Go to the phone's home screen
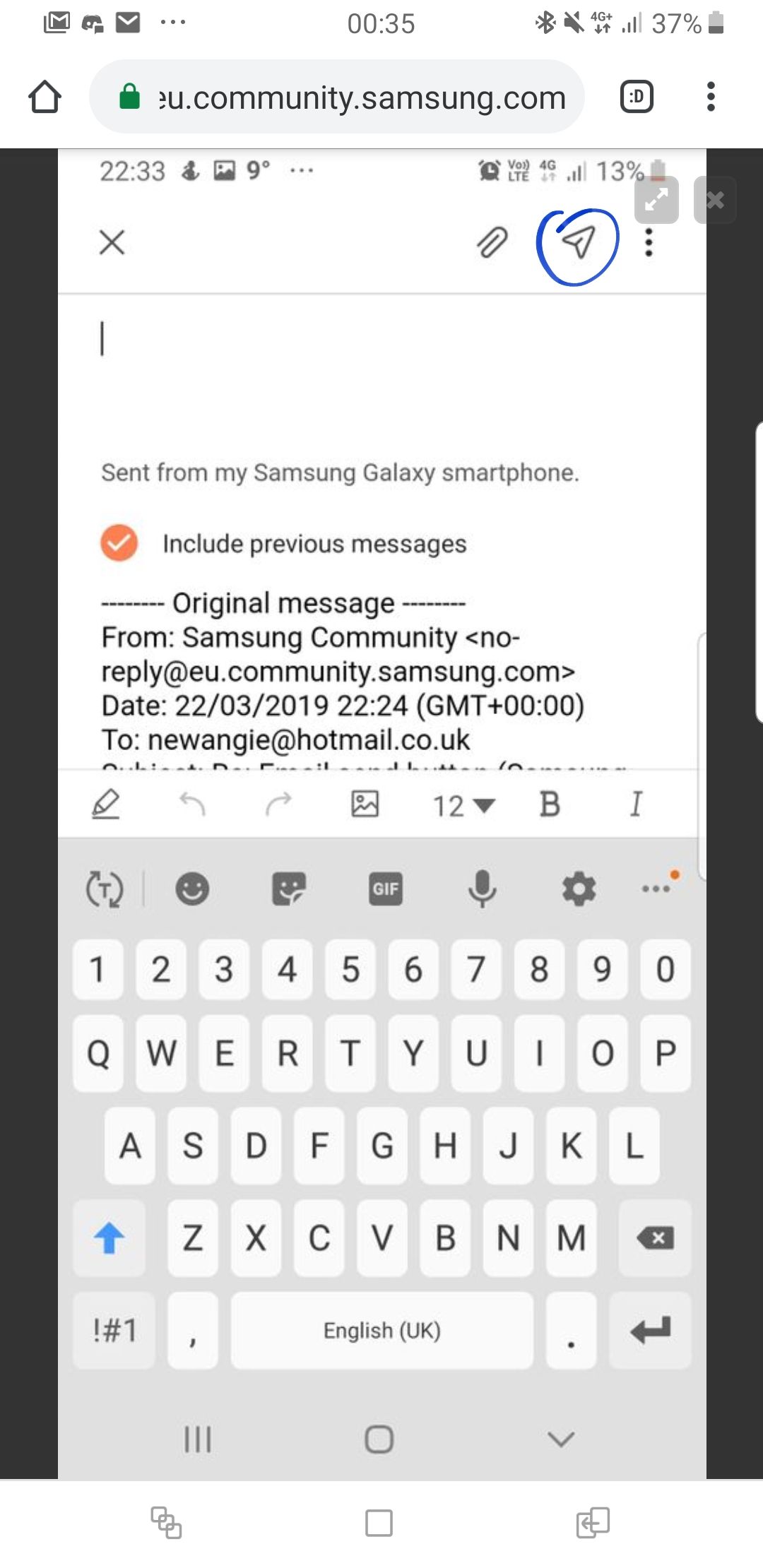The height and width of the screenshot is (1568, 763). point(379,1523)
